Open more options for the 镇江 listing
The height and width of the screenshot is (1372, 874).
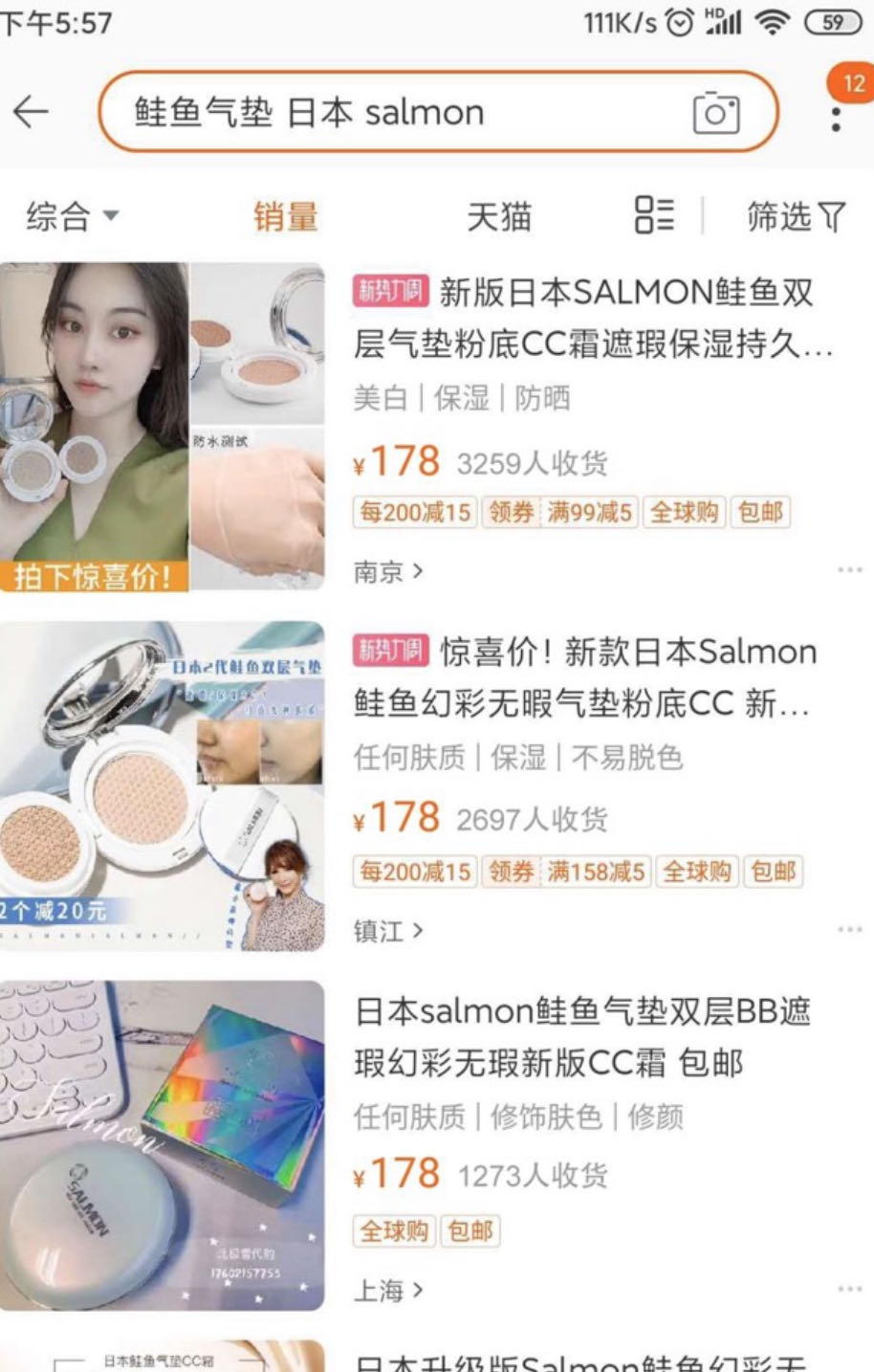click(x=849, y=930)
